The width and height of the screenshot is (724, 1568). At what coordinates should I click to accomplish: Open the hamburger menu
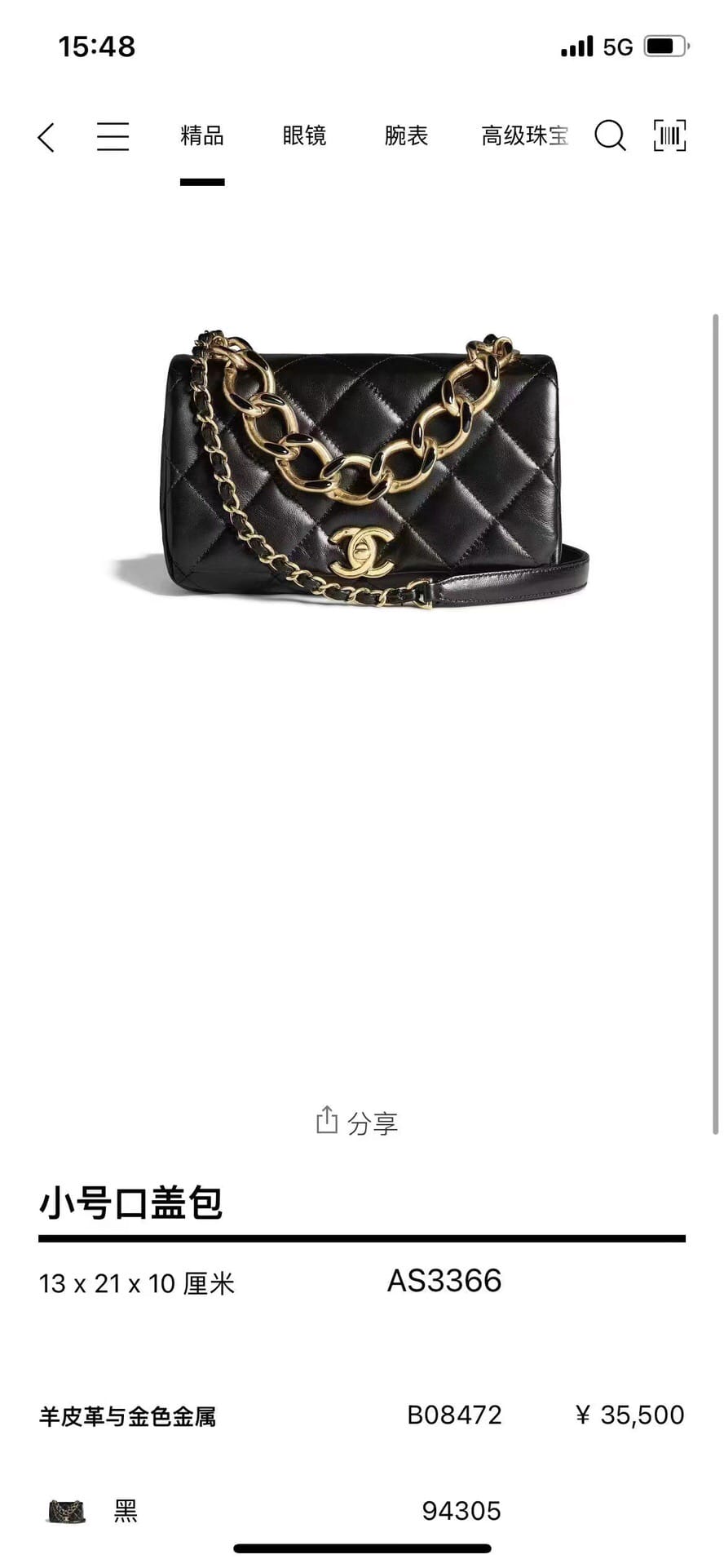(113, 136)
